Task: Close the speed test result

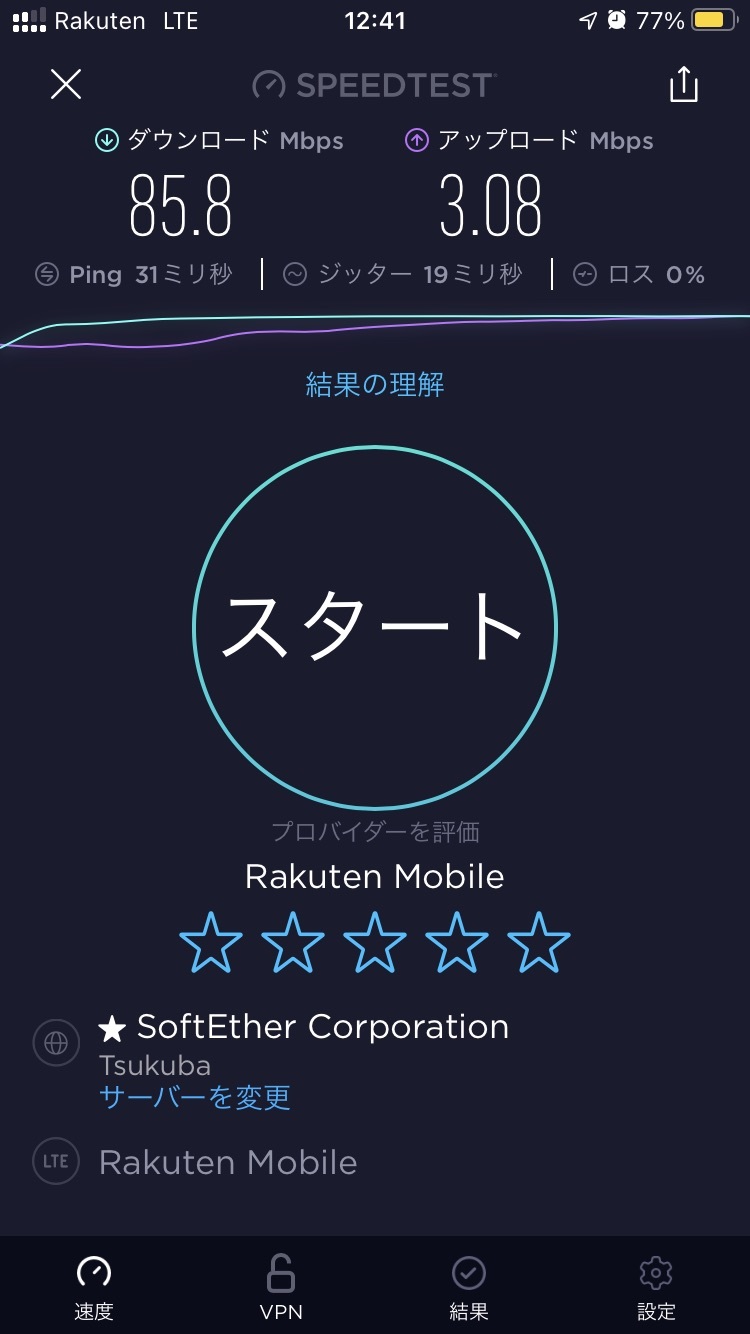Action: [x=66, y=84]
